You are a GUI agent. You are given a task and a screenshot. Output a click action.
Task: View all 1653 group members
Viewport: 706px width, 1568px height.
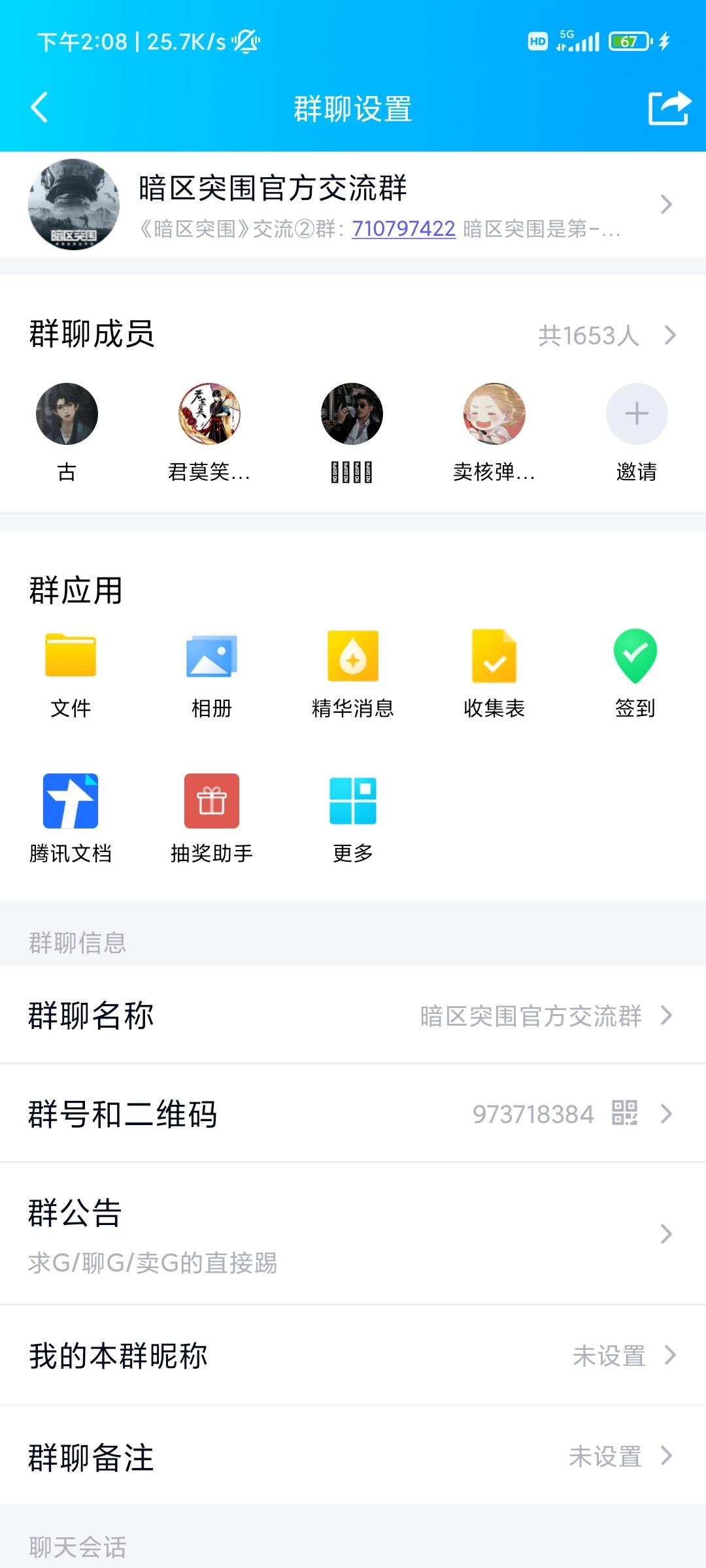pyautogui.click(x=607, y=335)
